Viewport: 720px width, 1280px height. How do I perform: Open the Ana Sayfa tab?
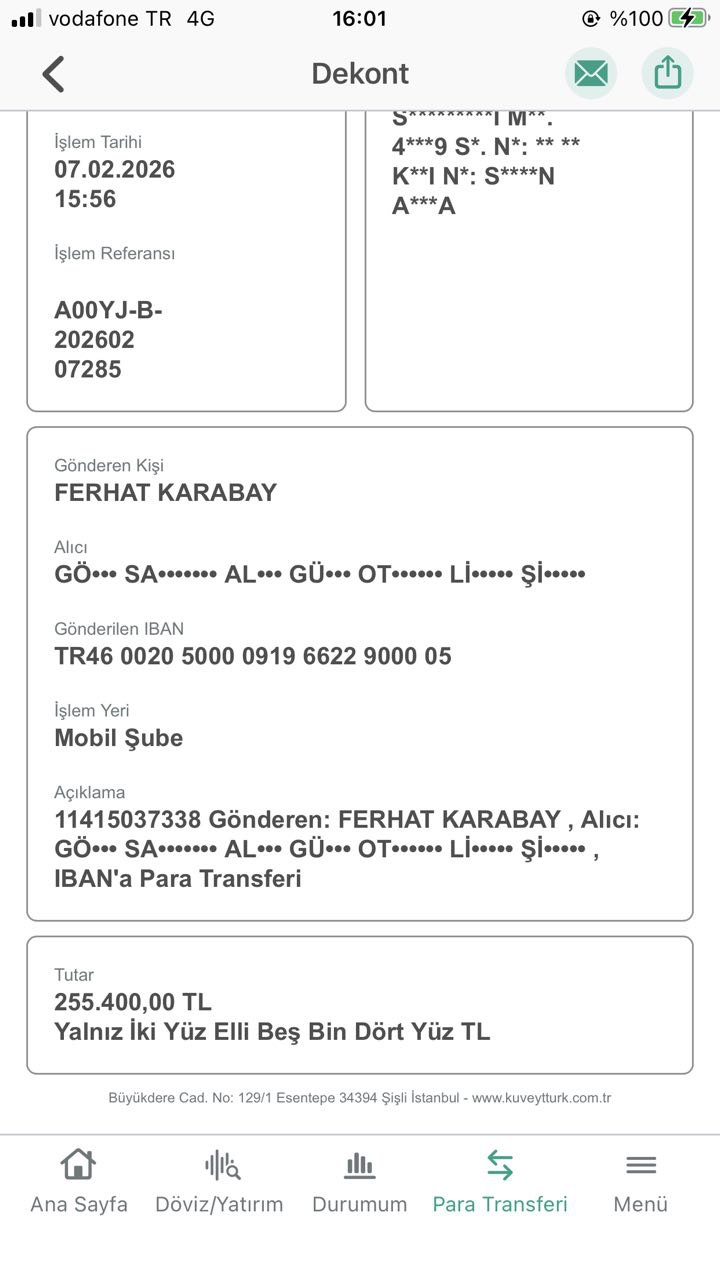79,1182
